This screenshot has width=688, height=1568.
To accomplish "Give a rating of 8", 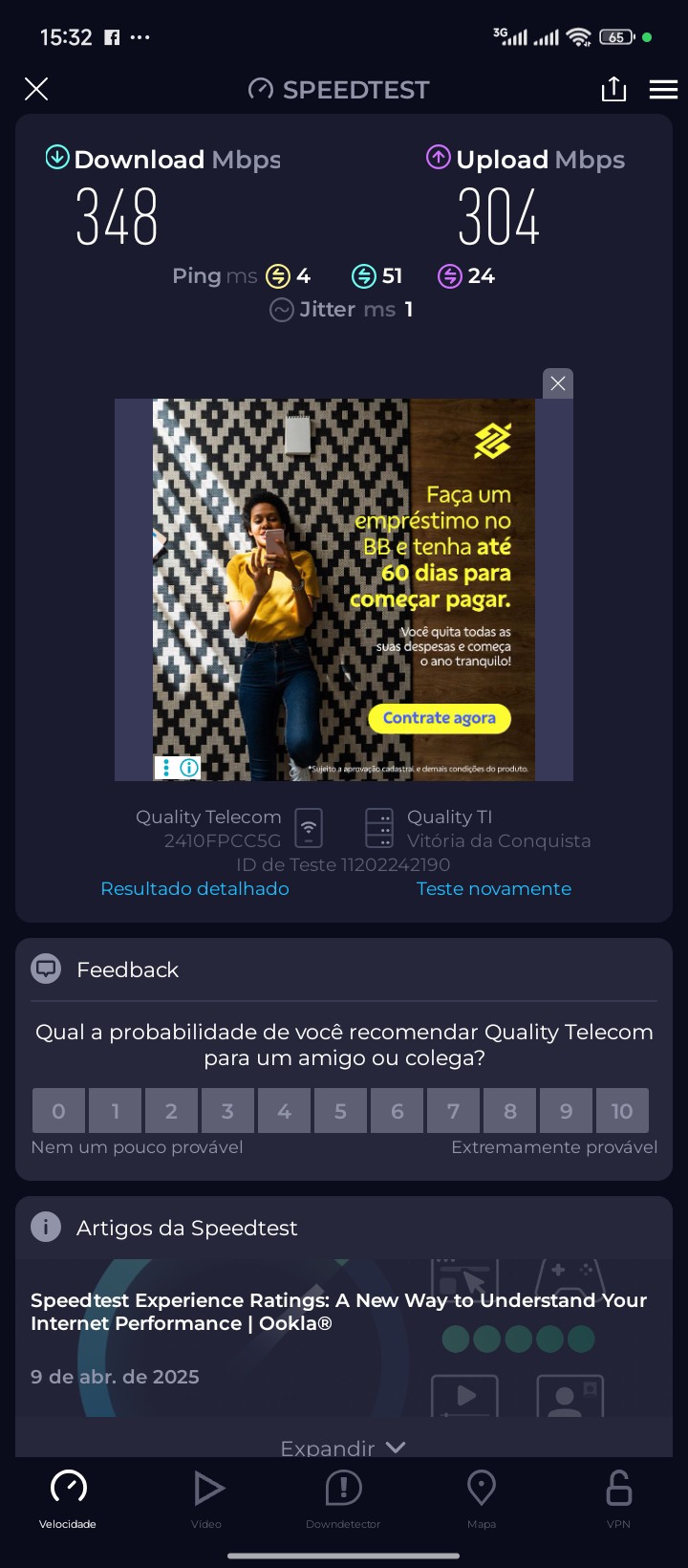I will [509, 1111].
